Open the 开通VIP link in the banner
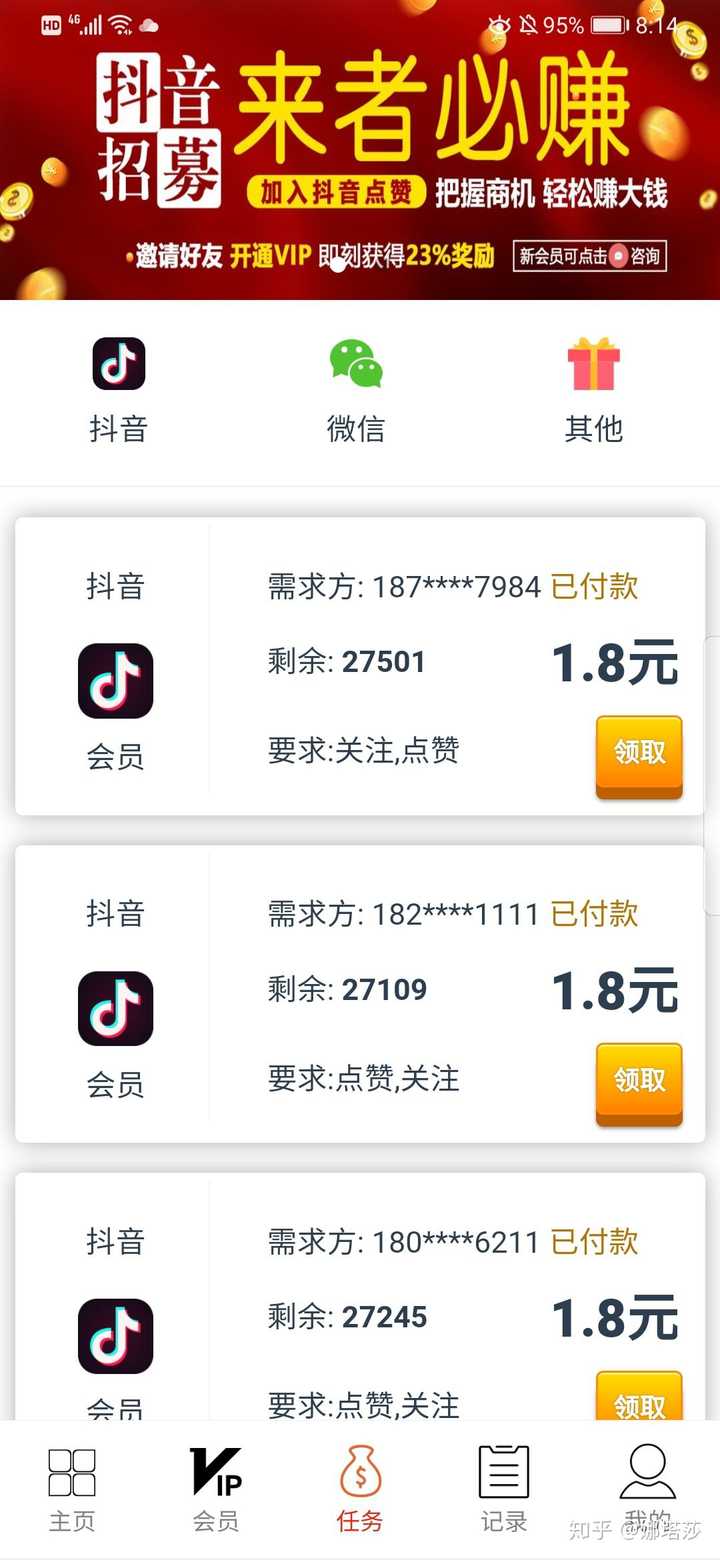 275,257
